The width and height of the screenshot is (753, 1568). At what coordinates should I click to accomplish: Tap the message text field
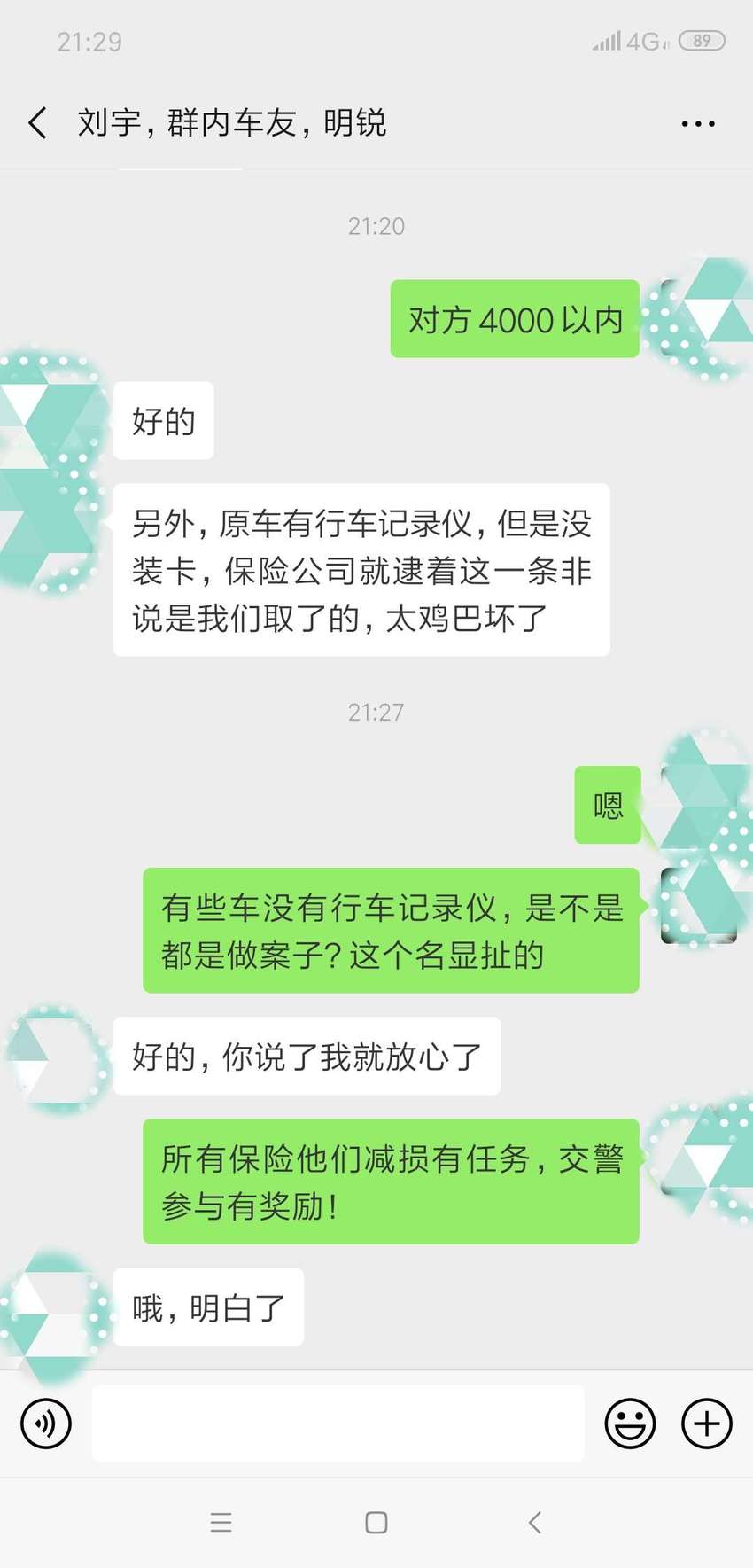tap(338, 1424)
